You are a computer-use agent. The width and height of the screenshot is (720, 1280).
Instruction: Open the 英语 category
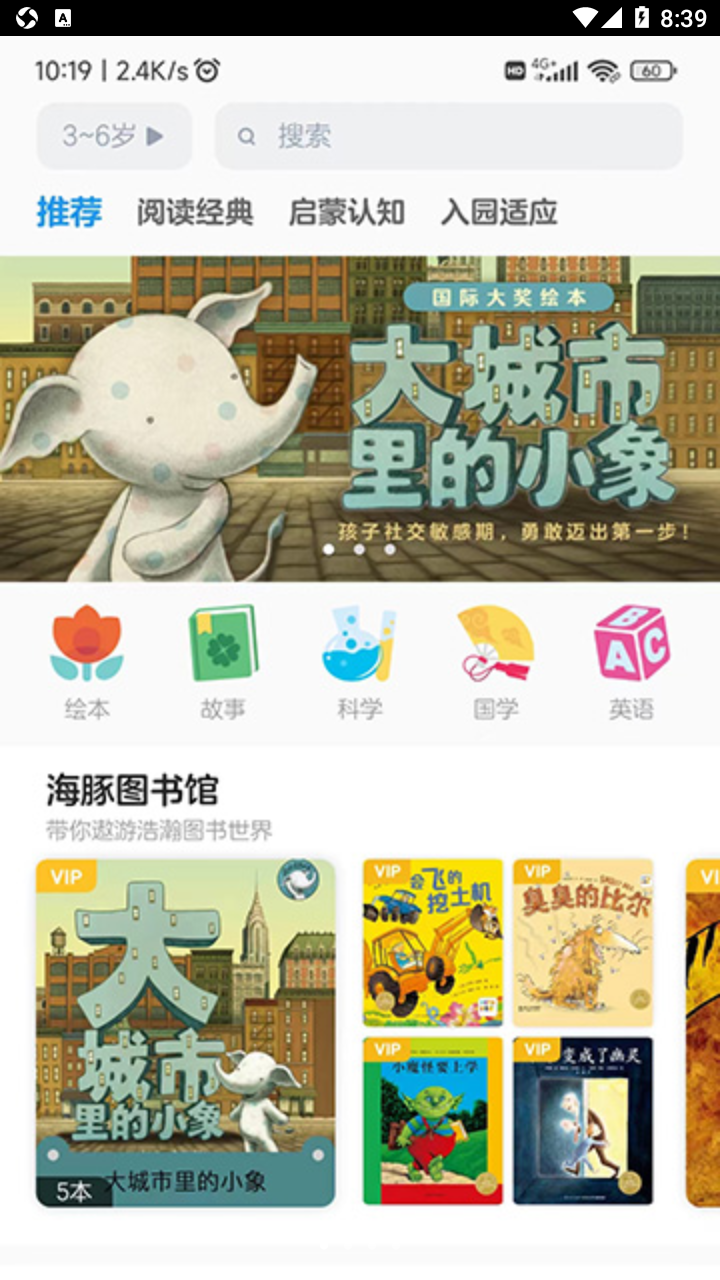(631, 662)
